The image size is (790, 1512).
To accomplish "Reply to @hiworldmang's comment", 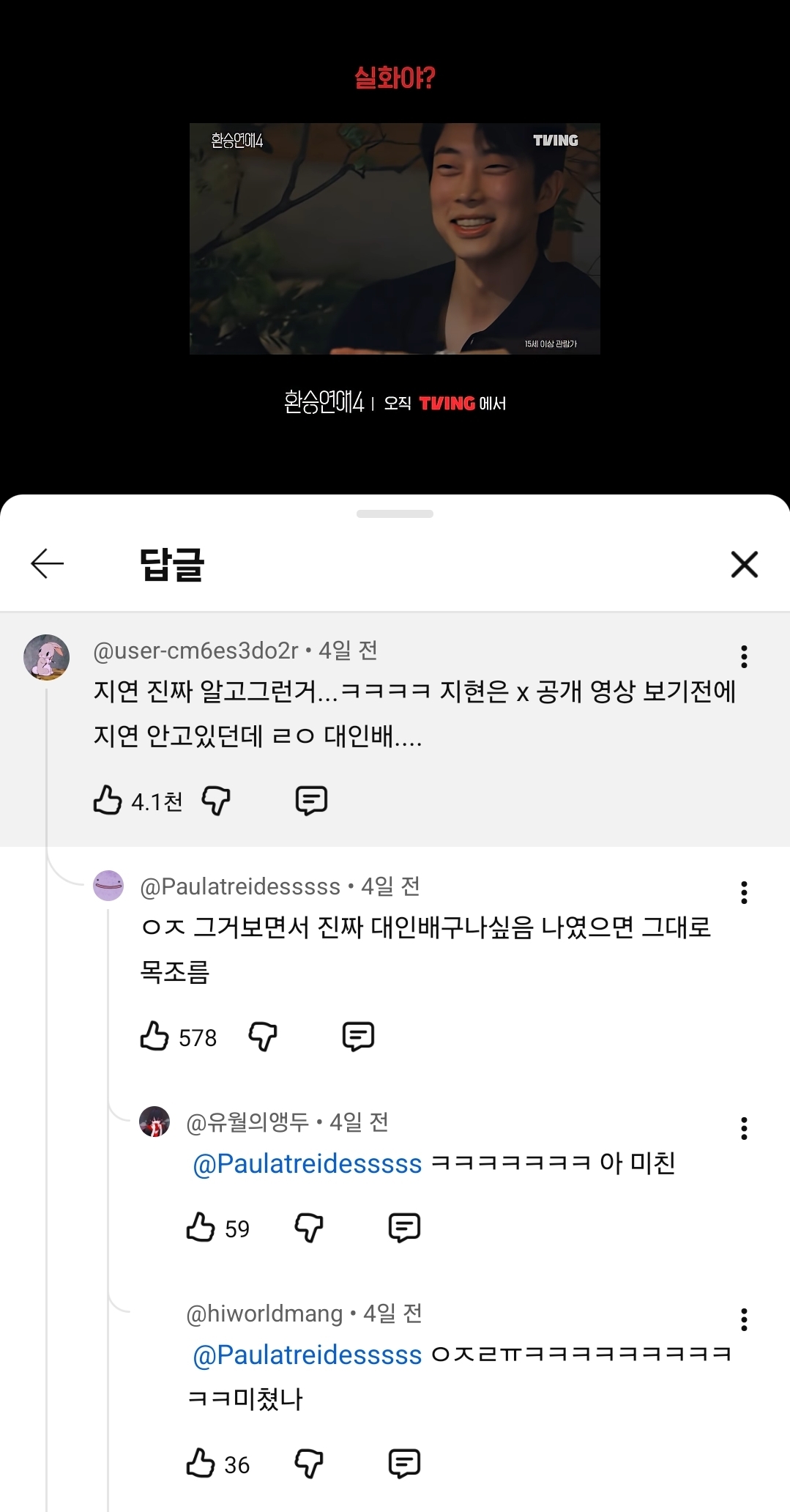I will (x=404, y=1464).
